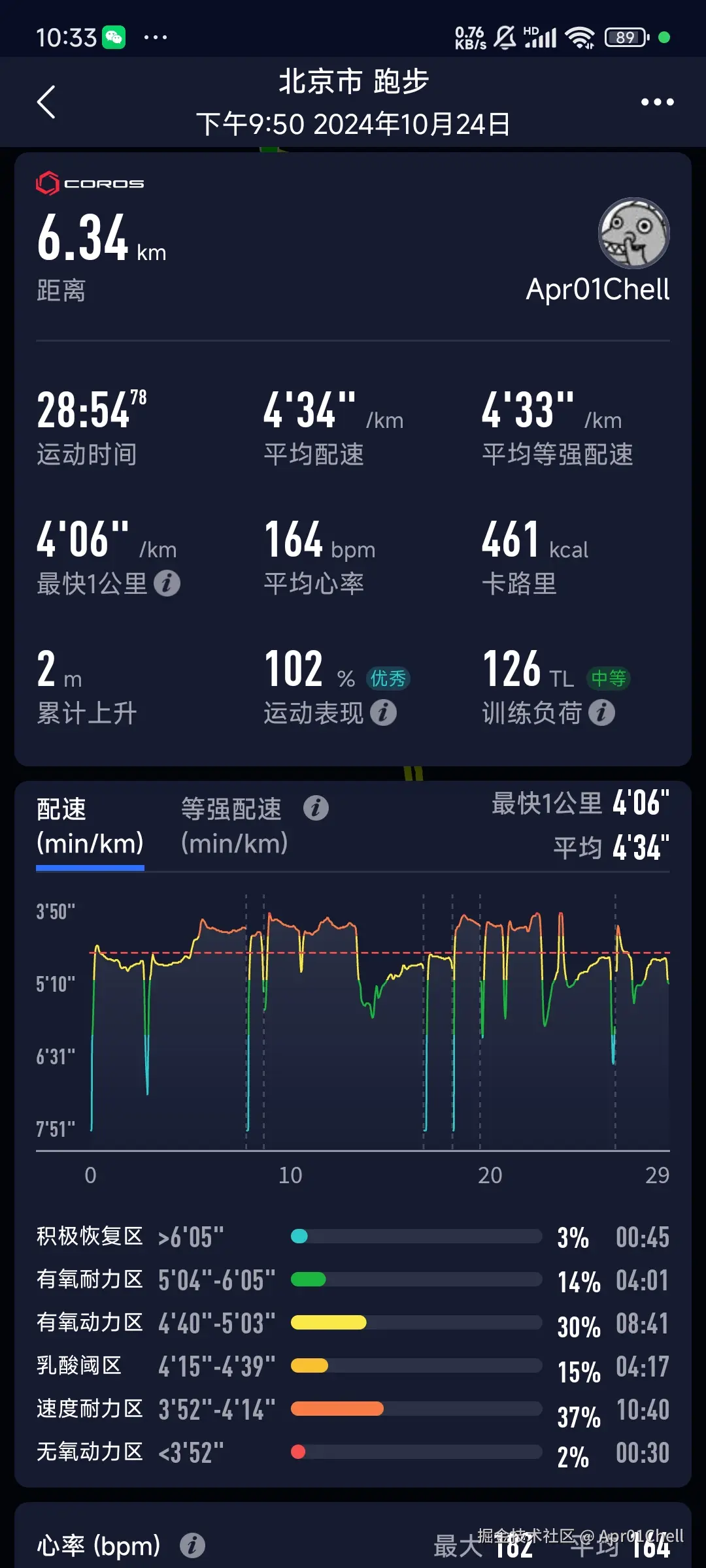Open the date line 下午9:50 2024年10月24日

353,123
